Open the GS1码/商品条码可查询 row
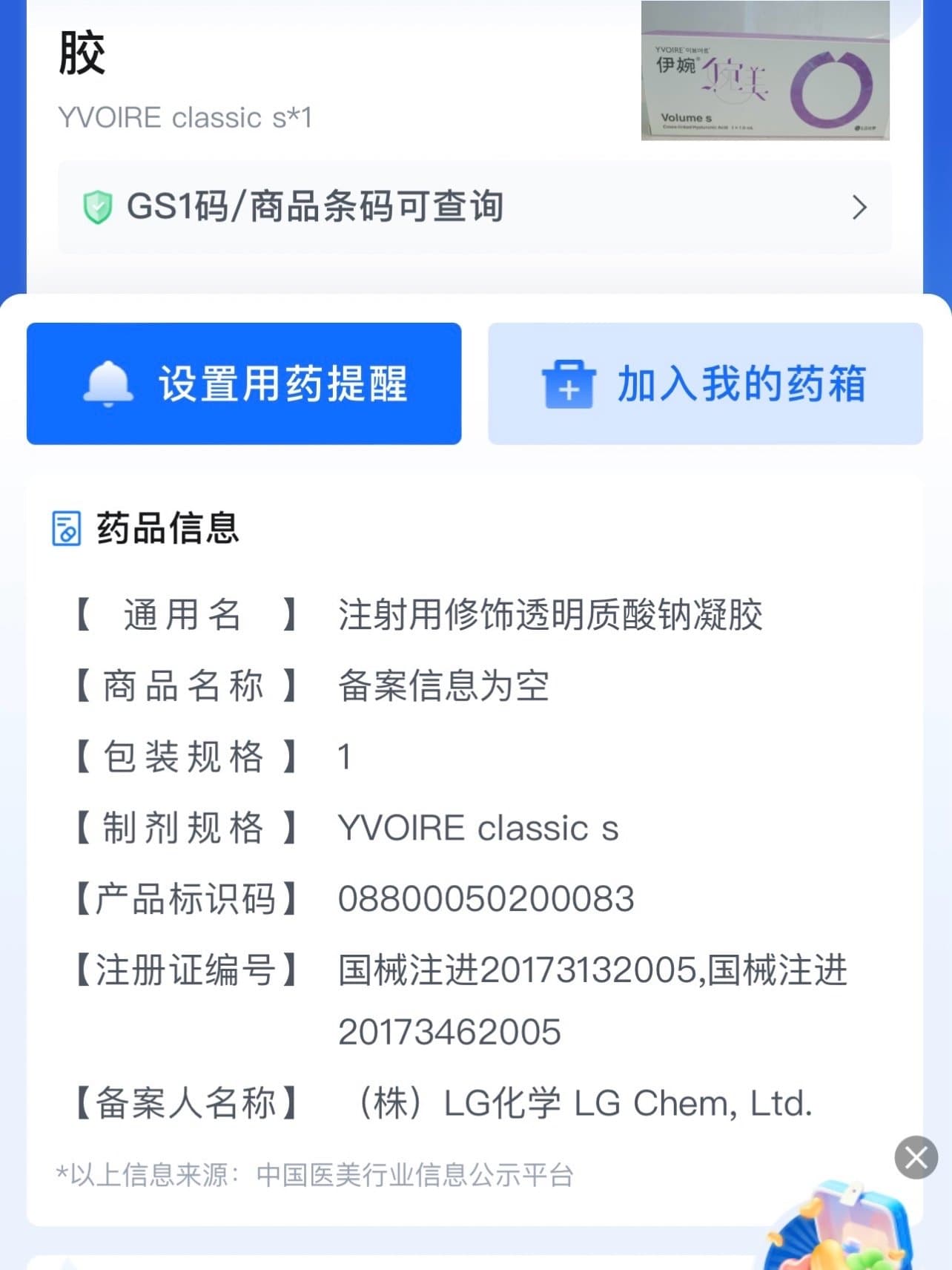 475,207
